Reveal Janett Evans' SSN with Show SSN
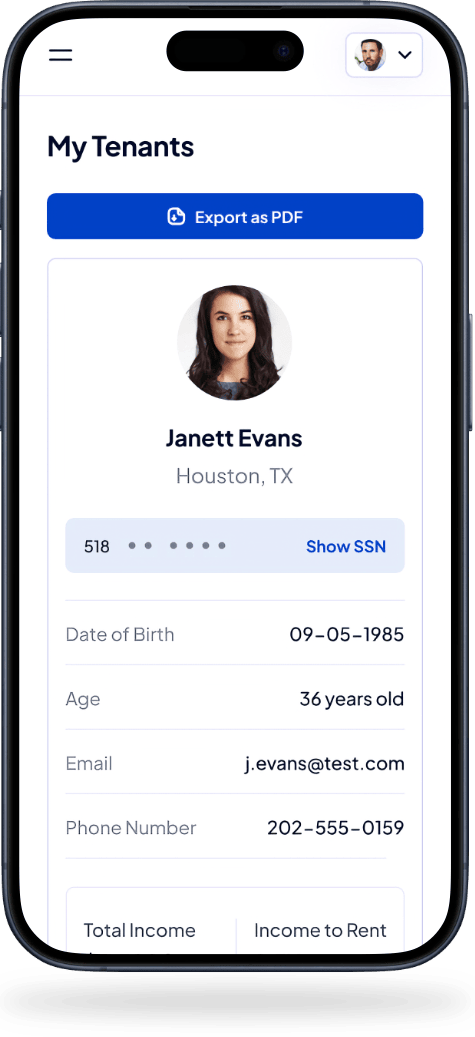 345,546
